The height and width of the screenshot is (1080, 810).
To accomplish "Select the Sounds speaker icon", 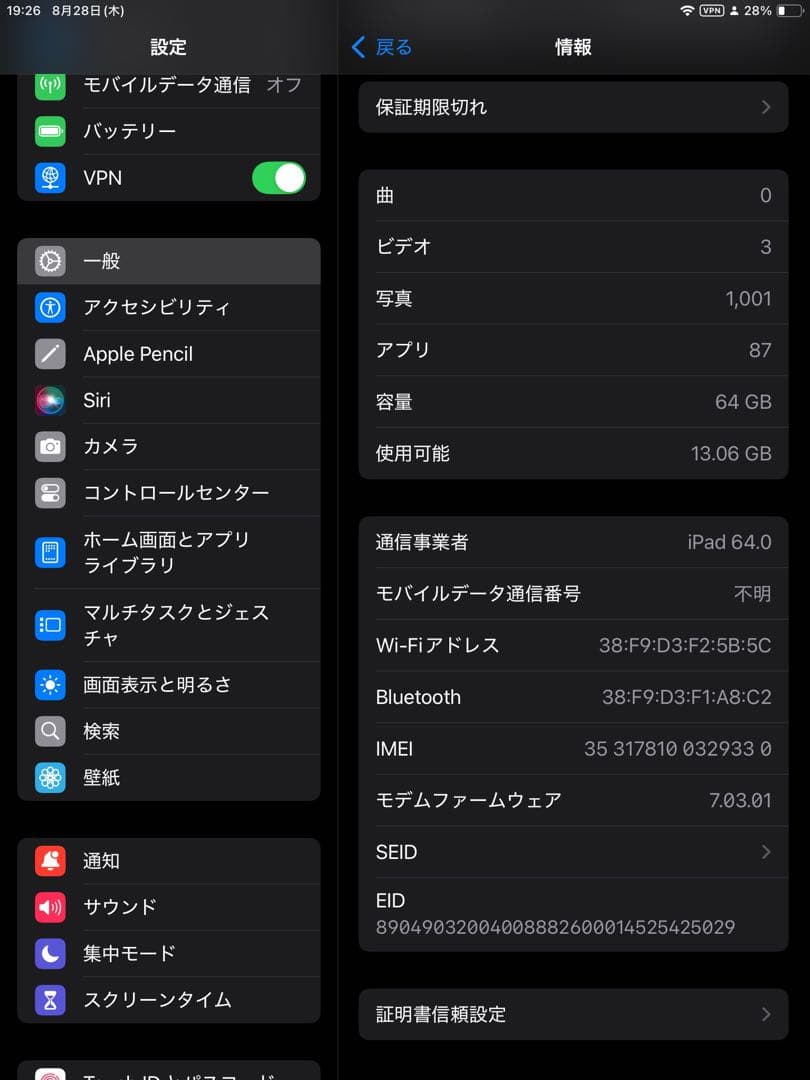I will pyautogui.click(x=50, y=907).
